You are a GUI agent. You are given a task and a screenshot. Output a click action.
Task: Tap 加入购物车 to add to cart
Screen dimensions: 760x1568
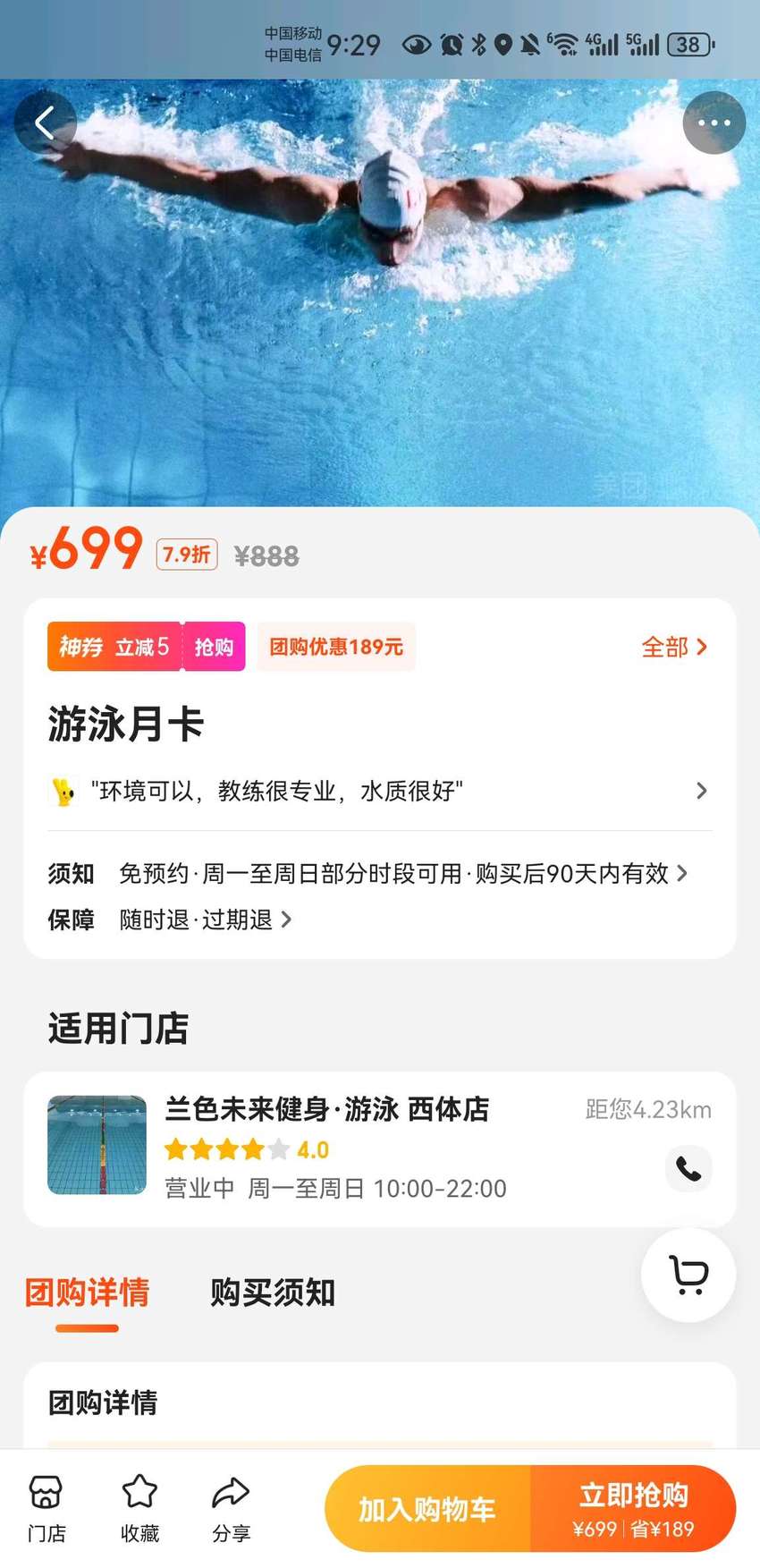tap(427, 1509)
